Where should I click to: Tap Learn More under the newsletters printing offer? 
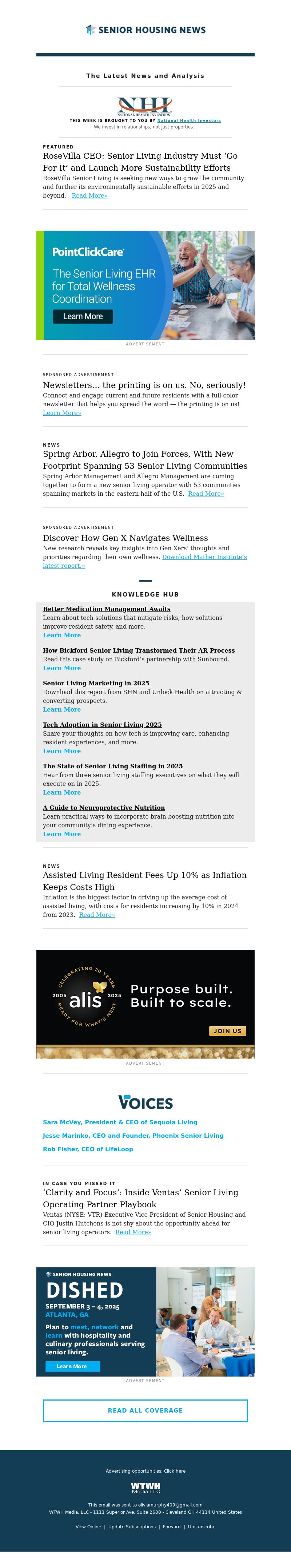point(61,413)
